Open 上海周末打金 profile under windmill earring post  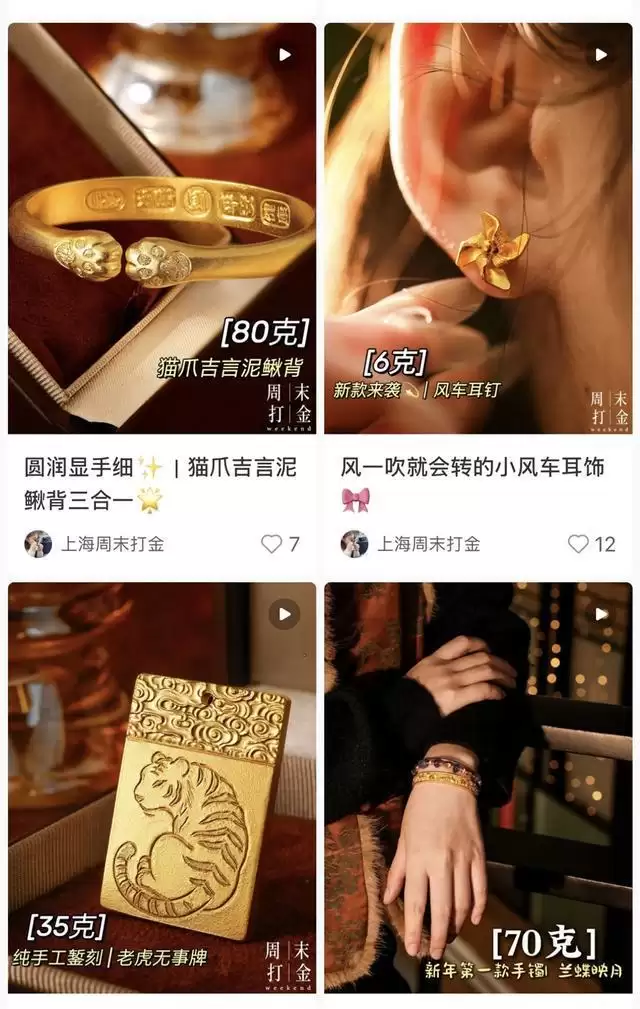coord(428,544)
